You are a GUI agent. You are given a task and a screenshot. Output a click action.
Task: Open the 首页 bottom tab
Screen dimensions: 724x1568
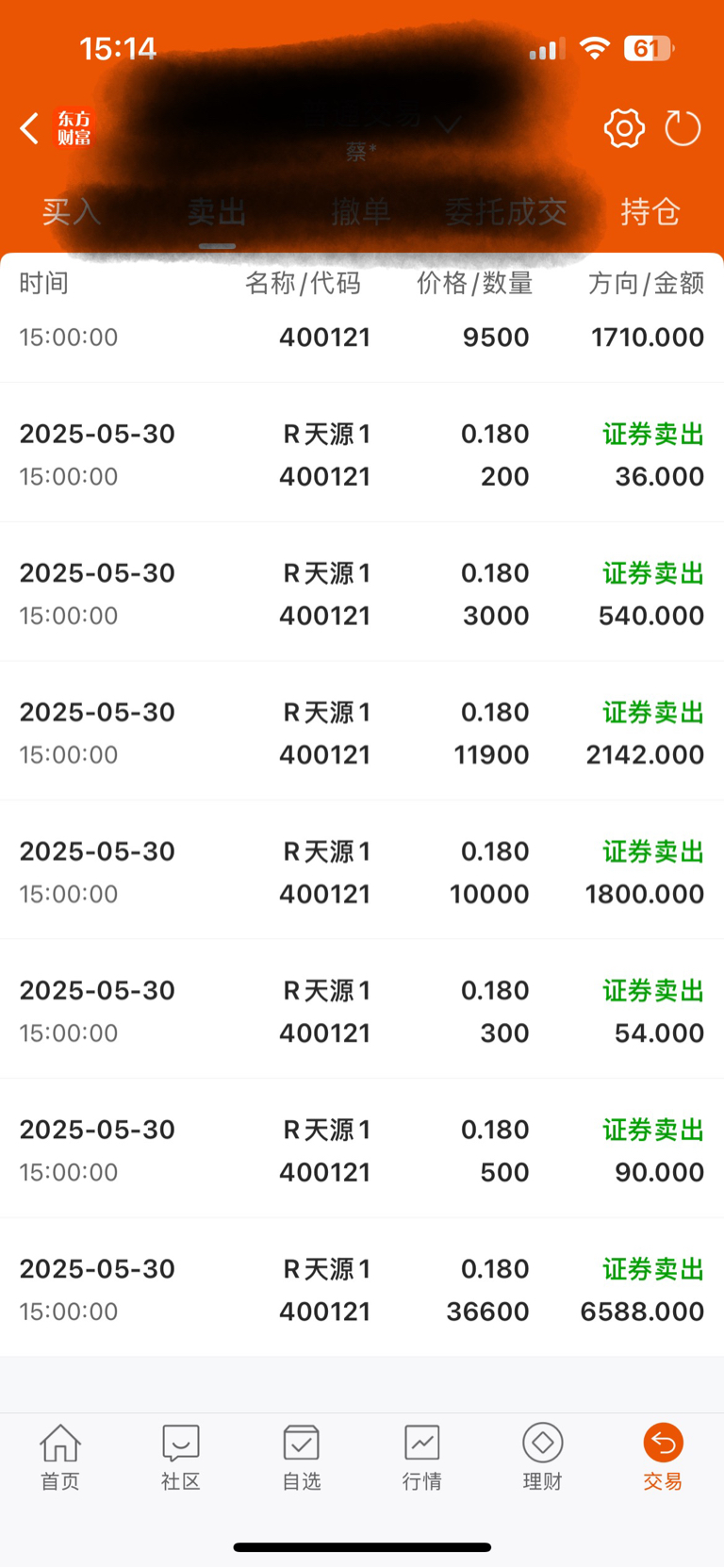[60, 1457]
